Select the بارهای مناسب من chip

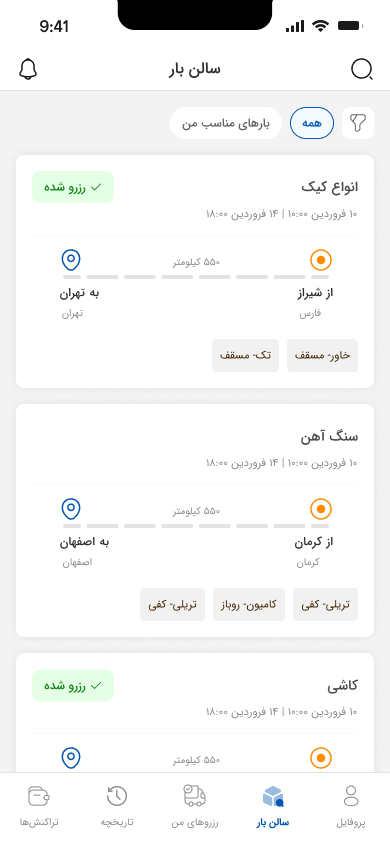[x=226, y=123]
